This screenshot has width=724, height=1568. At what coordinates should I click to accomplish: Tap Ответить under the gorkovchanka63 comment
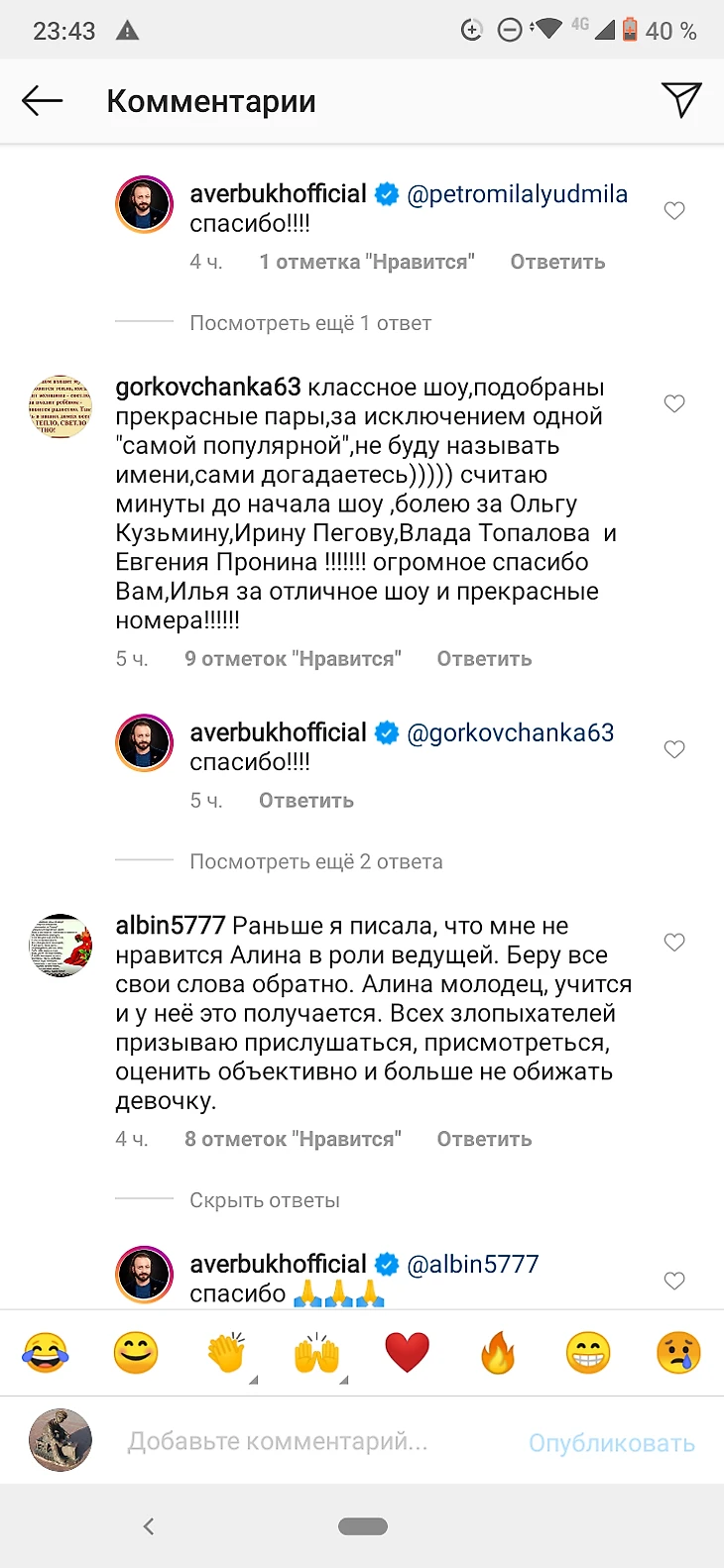click(x=484, y=659)
